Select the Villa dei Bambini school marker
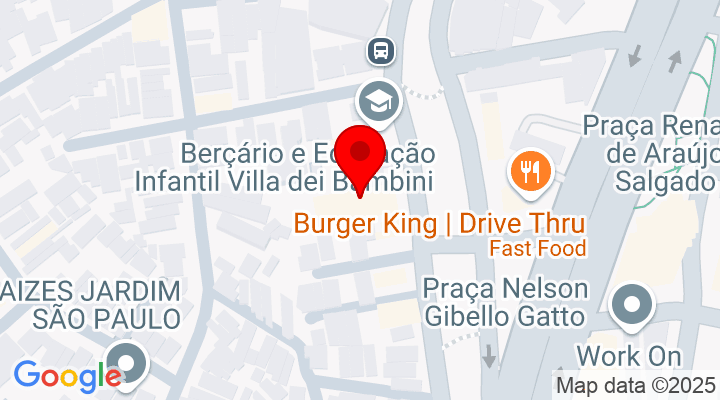 click(380, 101)
